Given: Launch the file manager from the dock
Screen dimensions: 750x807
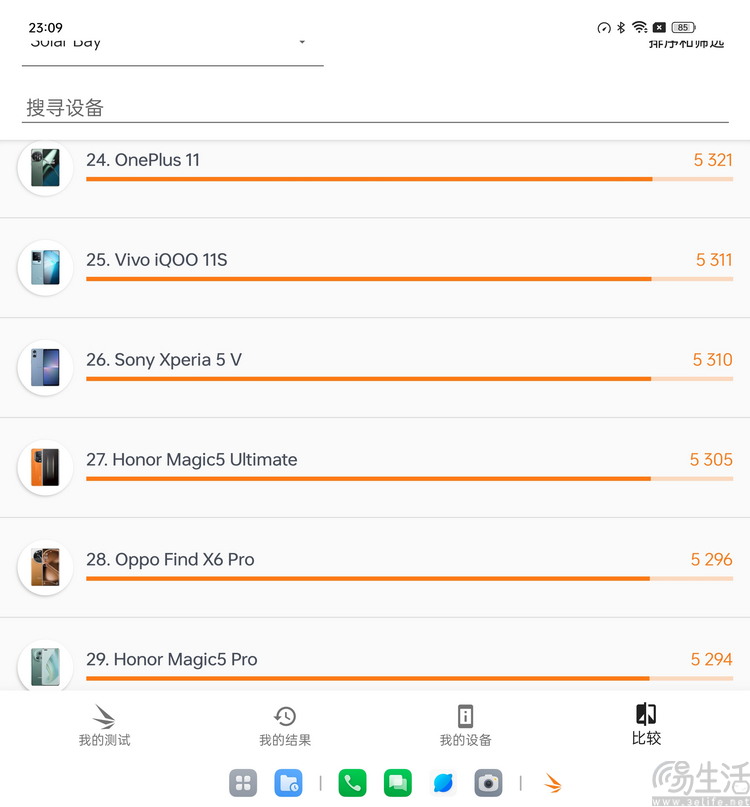Looking at the screenshot, I should (288, 783).
